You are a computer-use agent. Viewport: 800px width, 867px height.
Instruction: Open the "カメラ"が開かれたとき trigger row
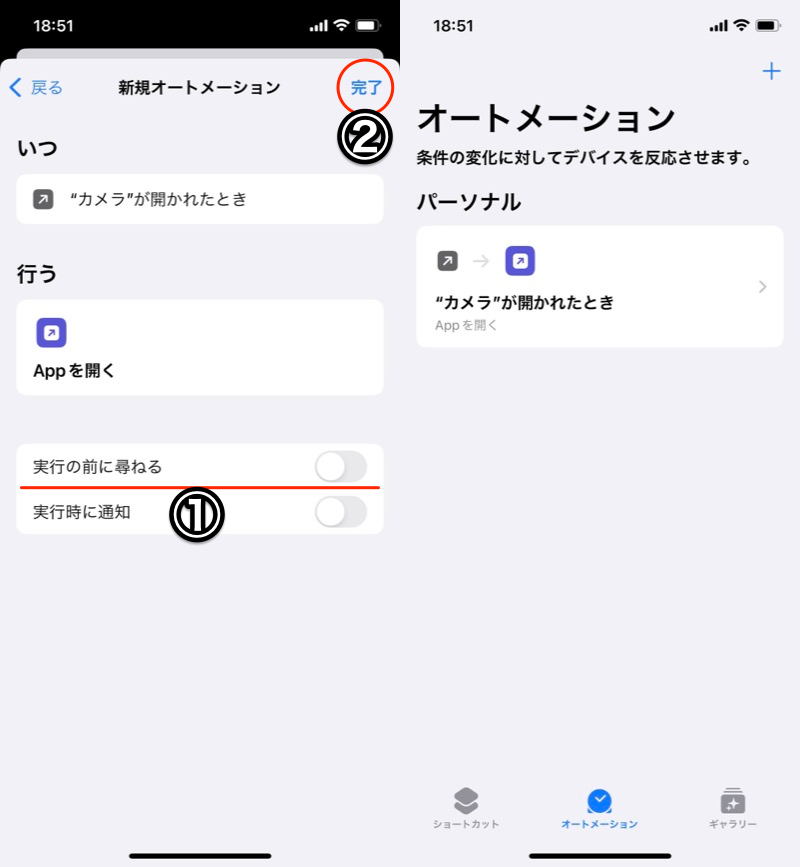pyautogui.click(x=200, y=199)
